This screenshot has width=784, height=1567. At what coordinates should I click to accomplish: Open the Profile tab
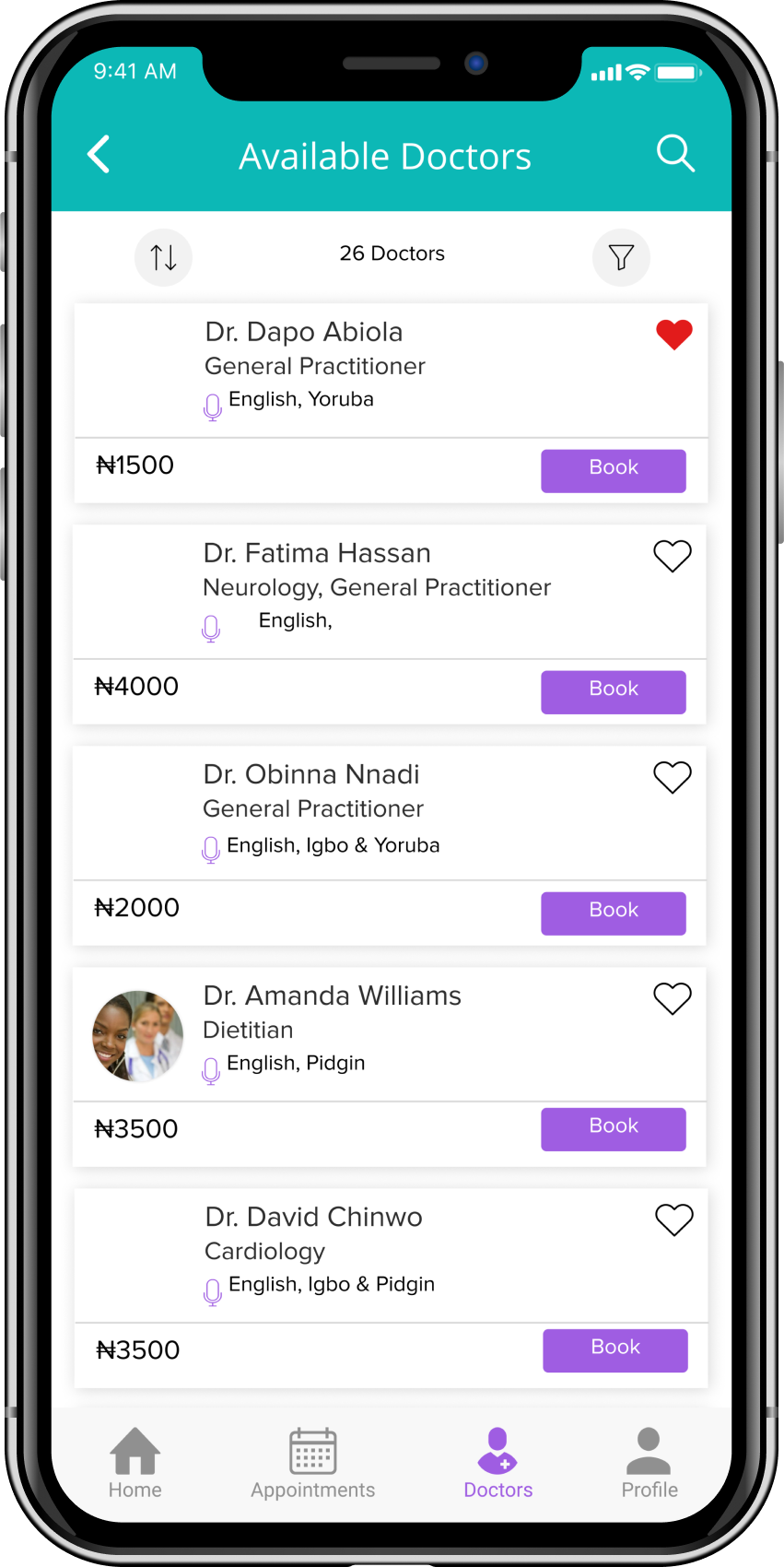[649, 1463]
